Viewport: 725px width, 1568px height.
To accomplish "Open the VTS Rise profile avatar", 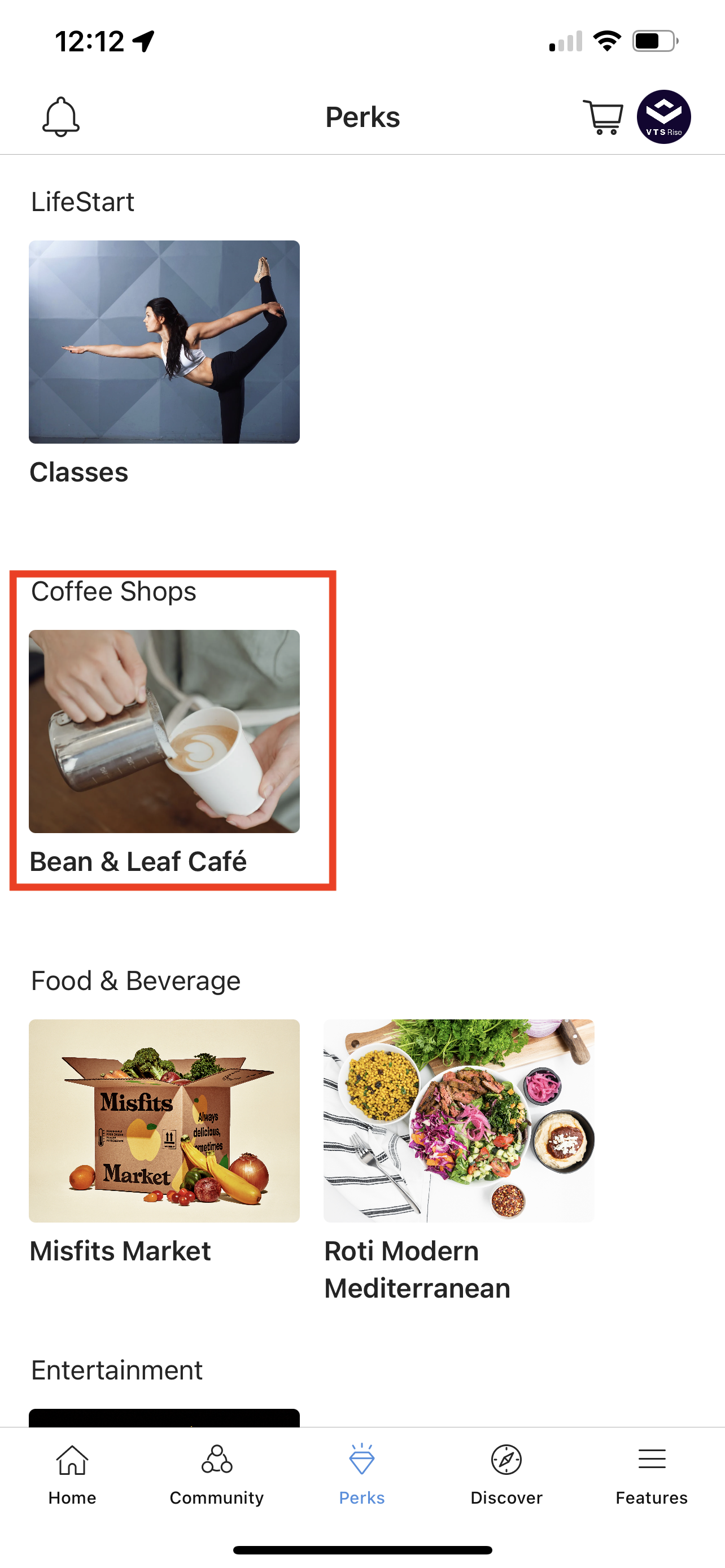I will tap(663, 116).
